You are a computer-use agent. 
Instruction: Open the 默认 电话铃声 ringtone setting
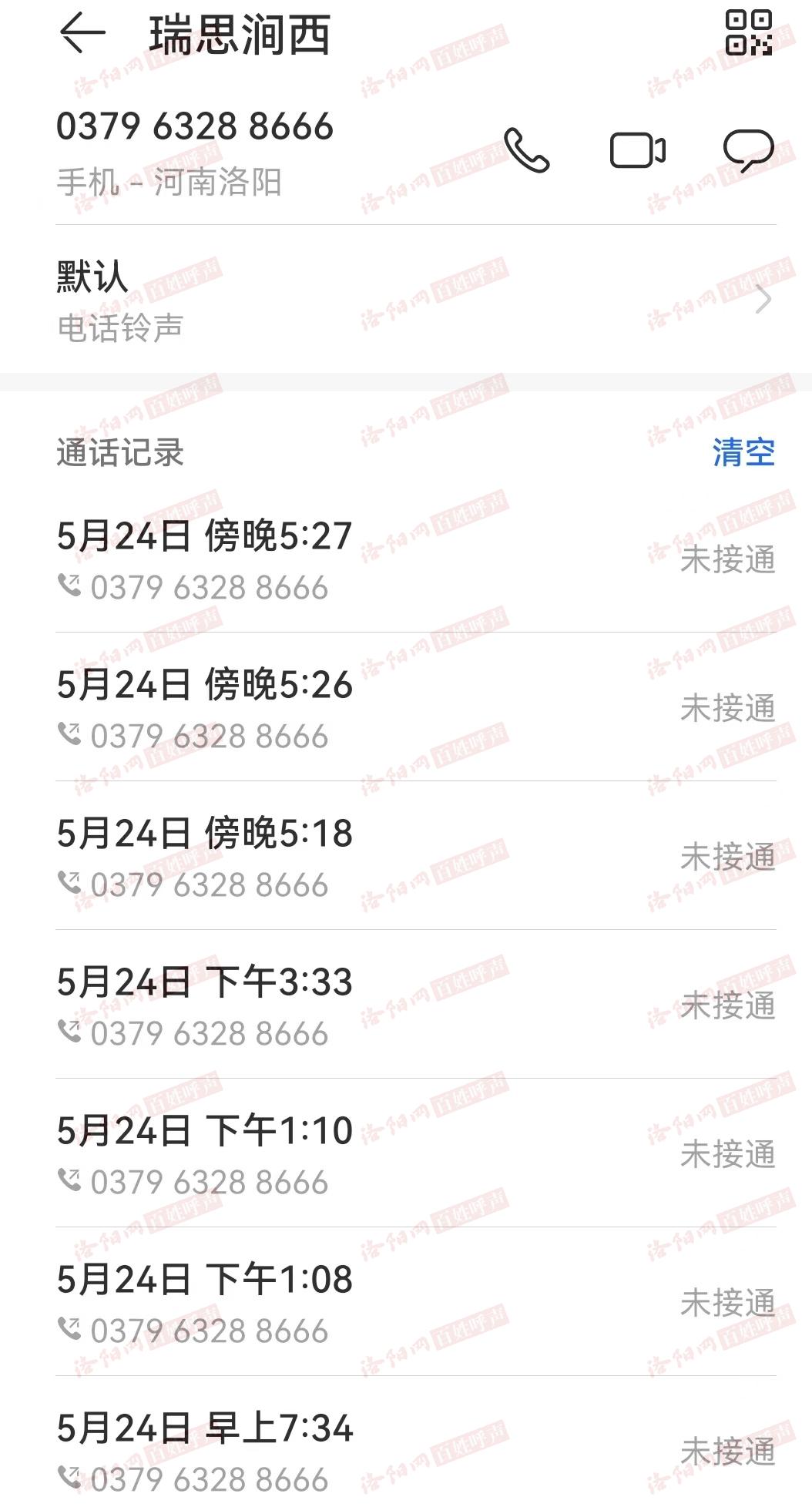coord(416,300)
